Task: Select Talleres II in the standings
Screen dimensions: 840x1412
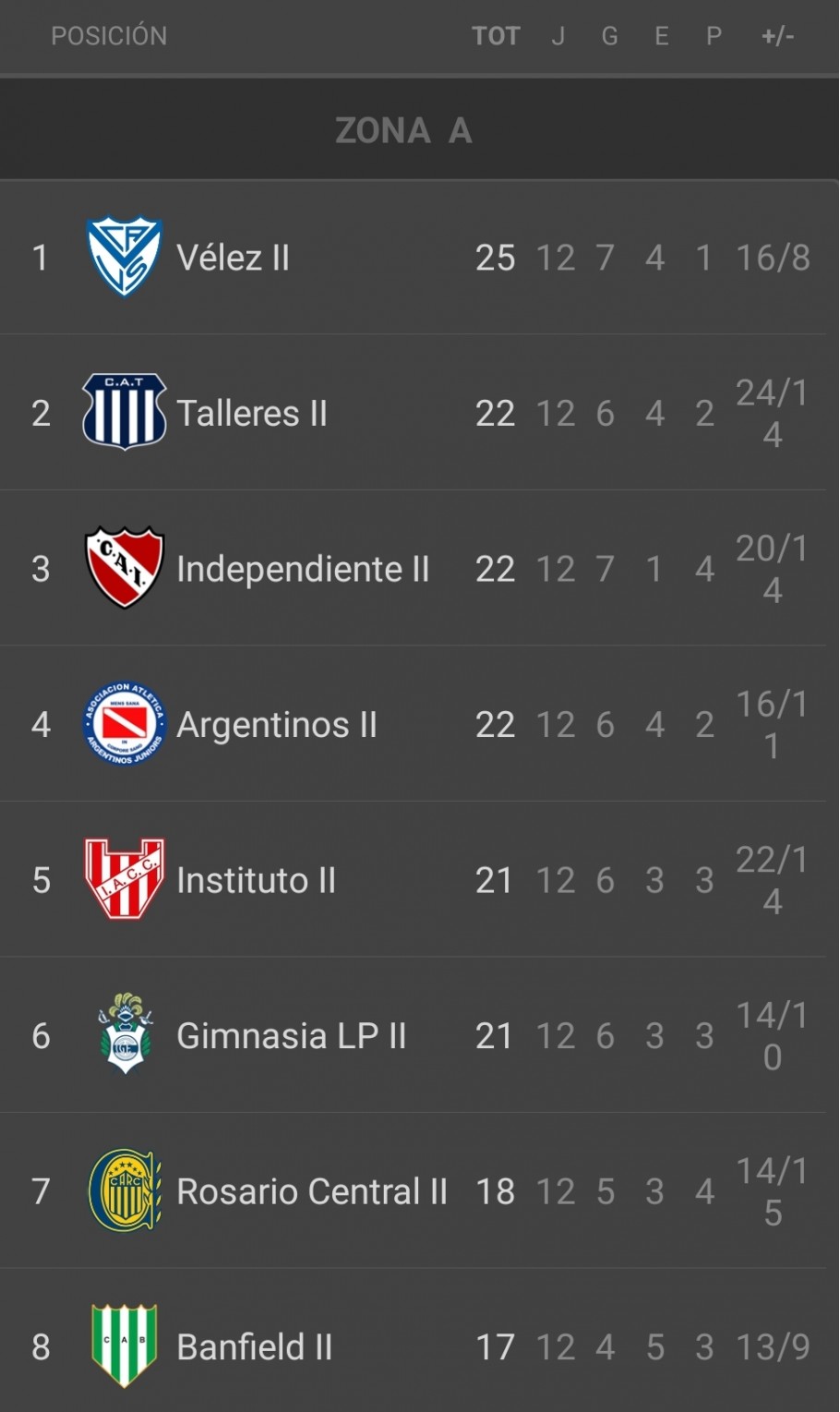Action: tap(420, 412)
